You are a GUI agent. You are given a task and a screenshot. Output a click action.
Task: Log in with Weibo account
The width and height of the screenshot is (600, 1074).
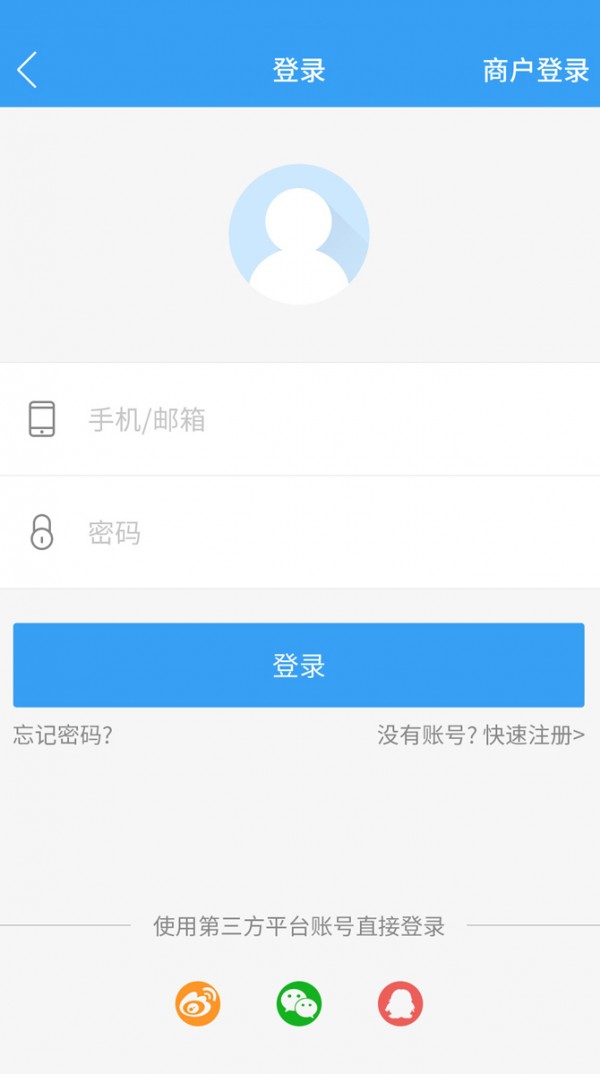(198, 1004)
